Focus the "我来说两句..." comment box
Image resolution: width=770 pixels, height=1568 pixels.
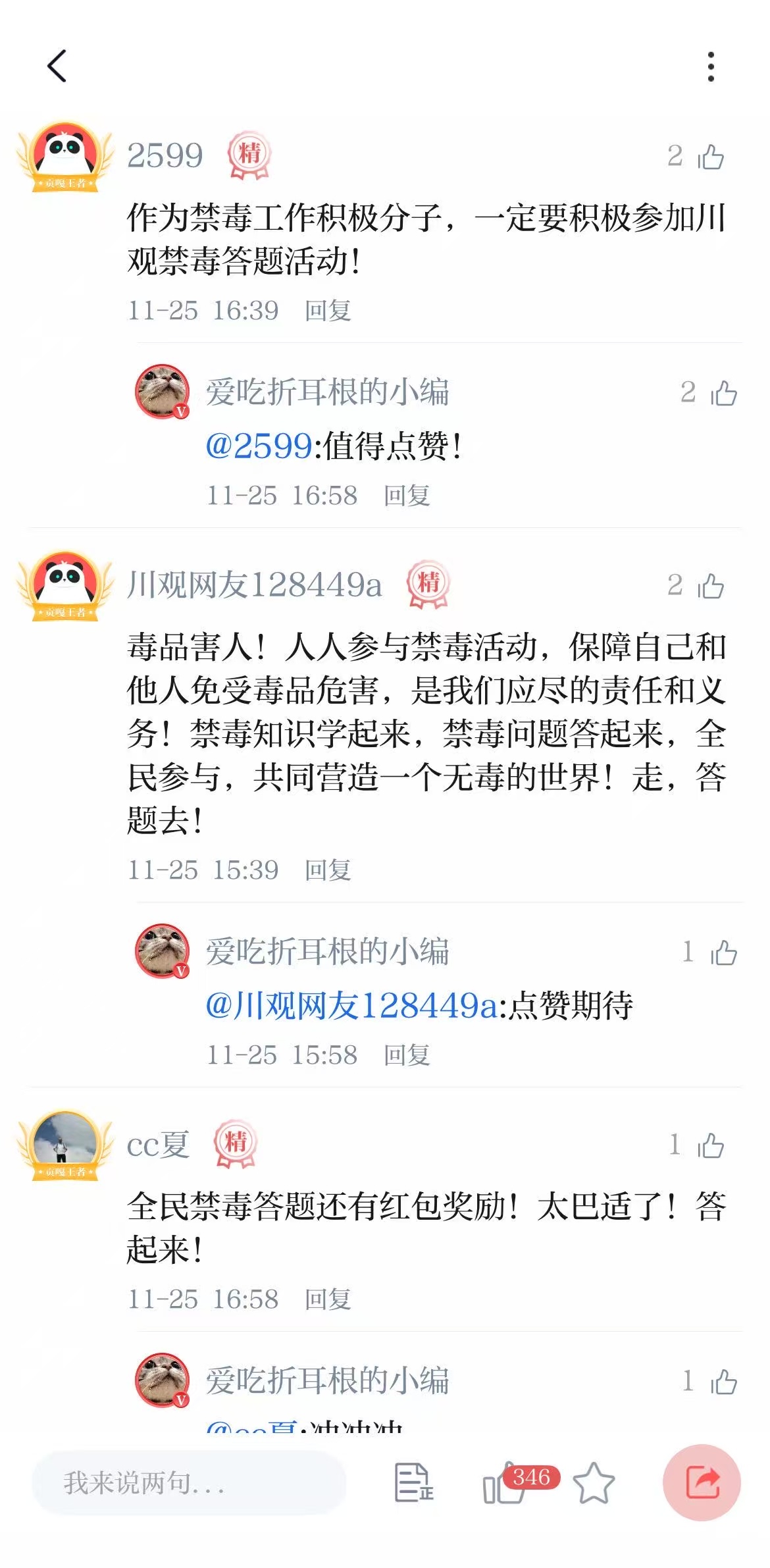[x=190, y=1483]
